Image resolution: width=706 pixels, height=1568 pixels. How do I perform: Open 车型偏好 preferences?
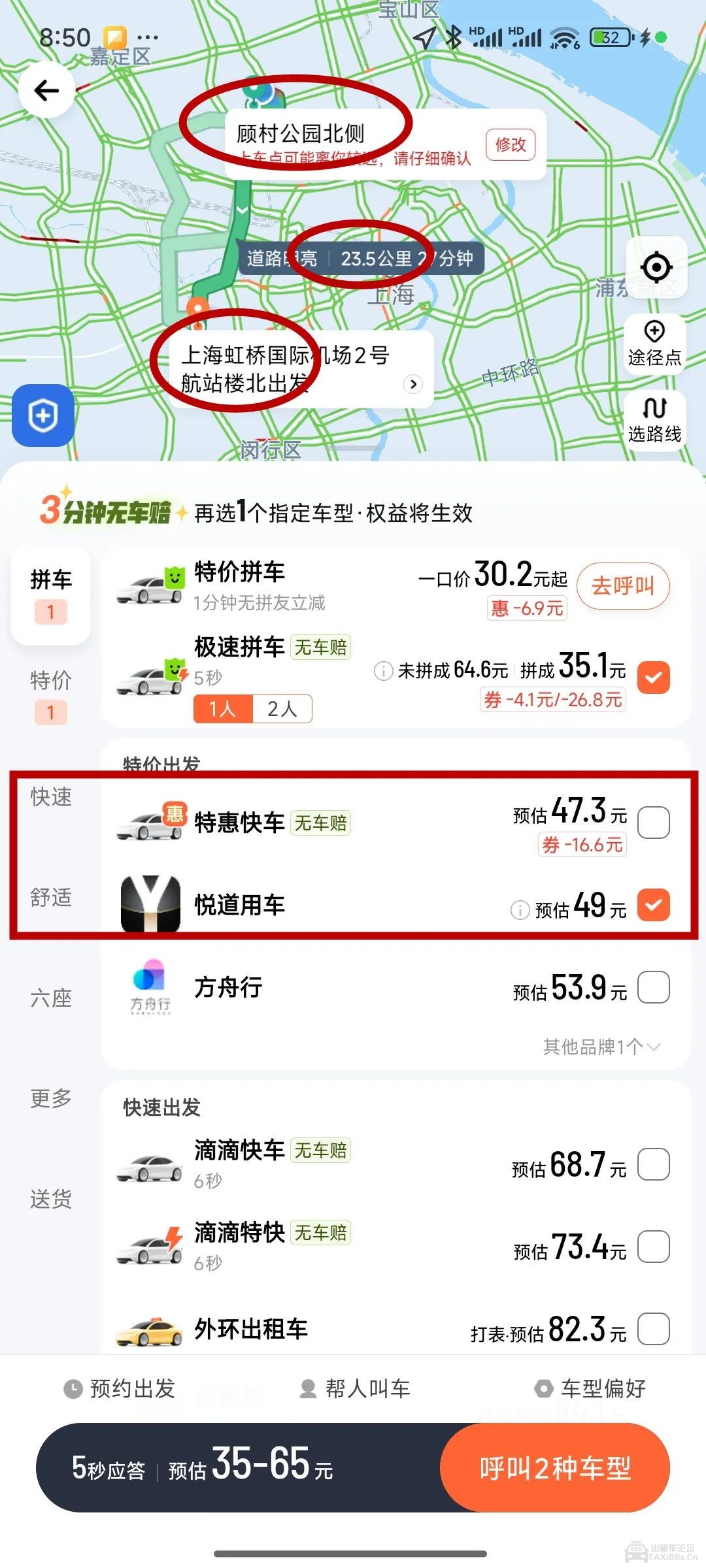[x=590, y=1389]
